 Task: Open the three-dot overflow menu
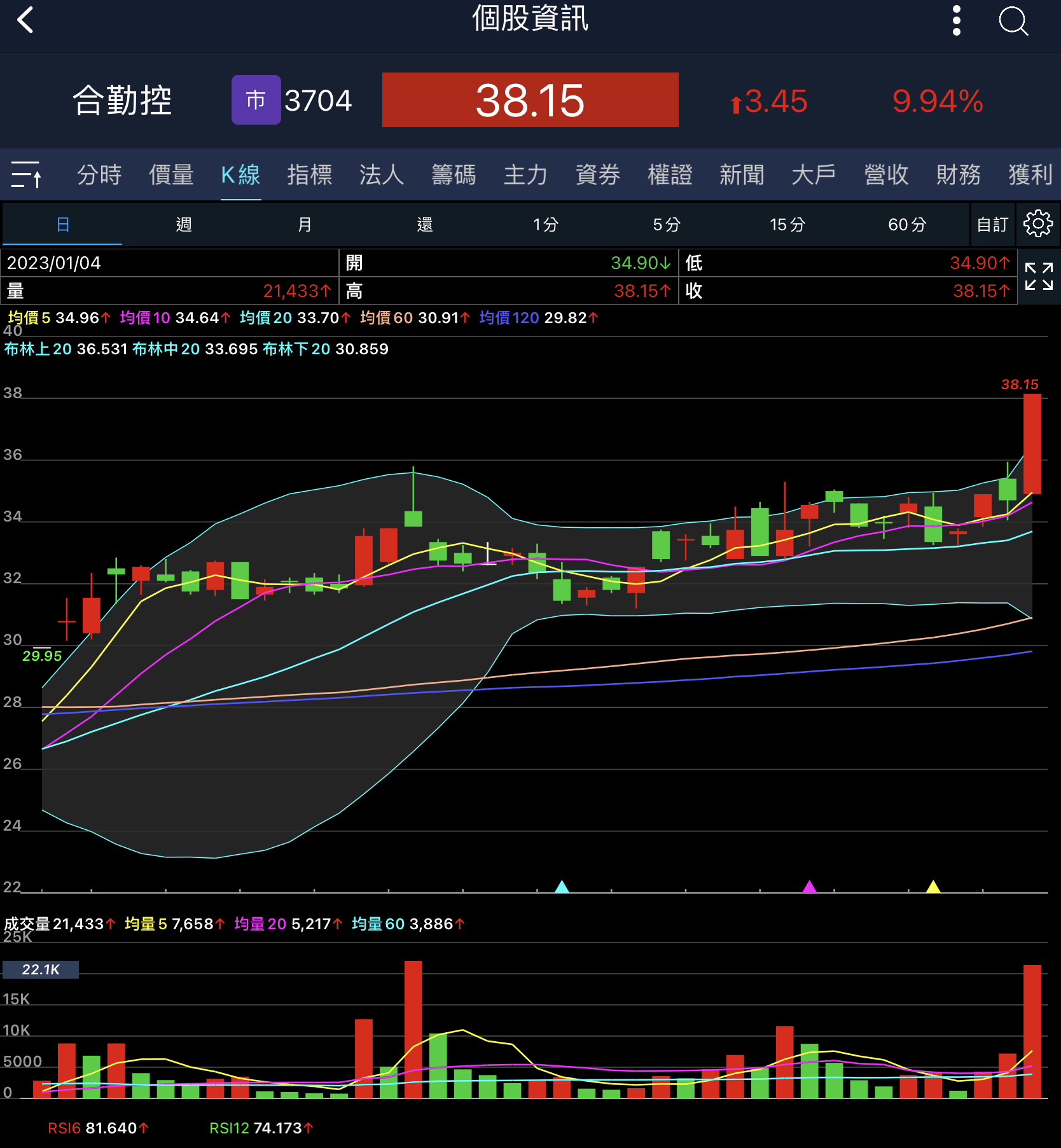coord(956,20)
